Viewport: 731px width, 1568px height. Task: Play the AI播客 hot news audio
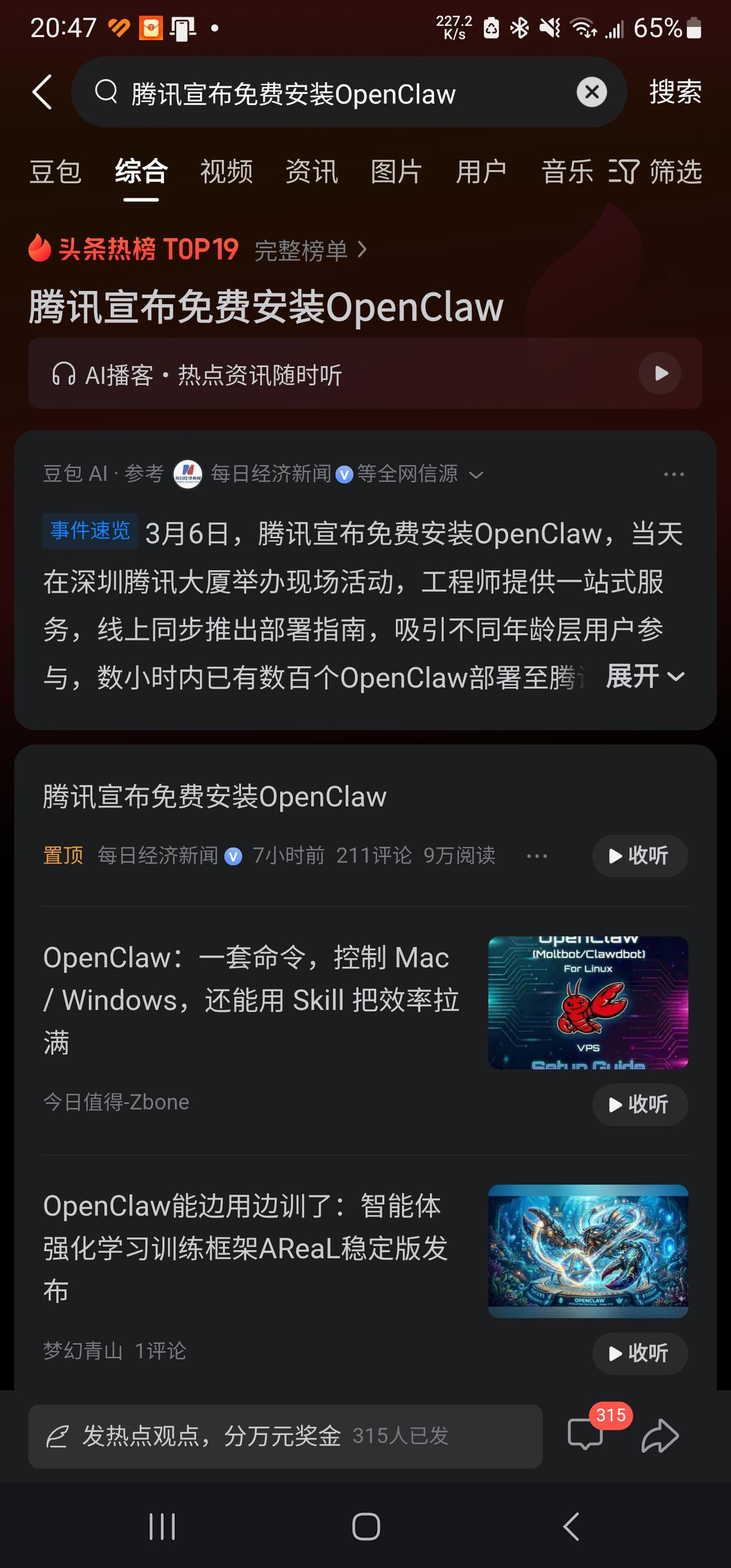click(659, 374)
